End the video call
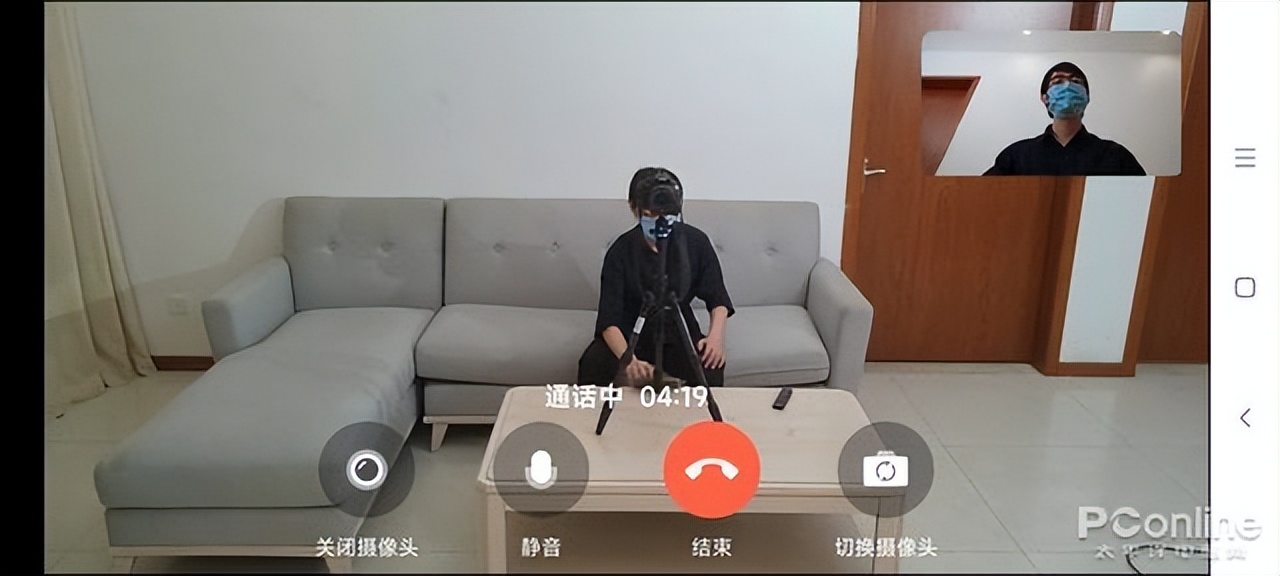This screenshot has width=1280, height=576. pos(712,469)
